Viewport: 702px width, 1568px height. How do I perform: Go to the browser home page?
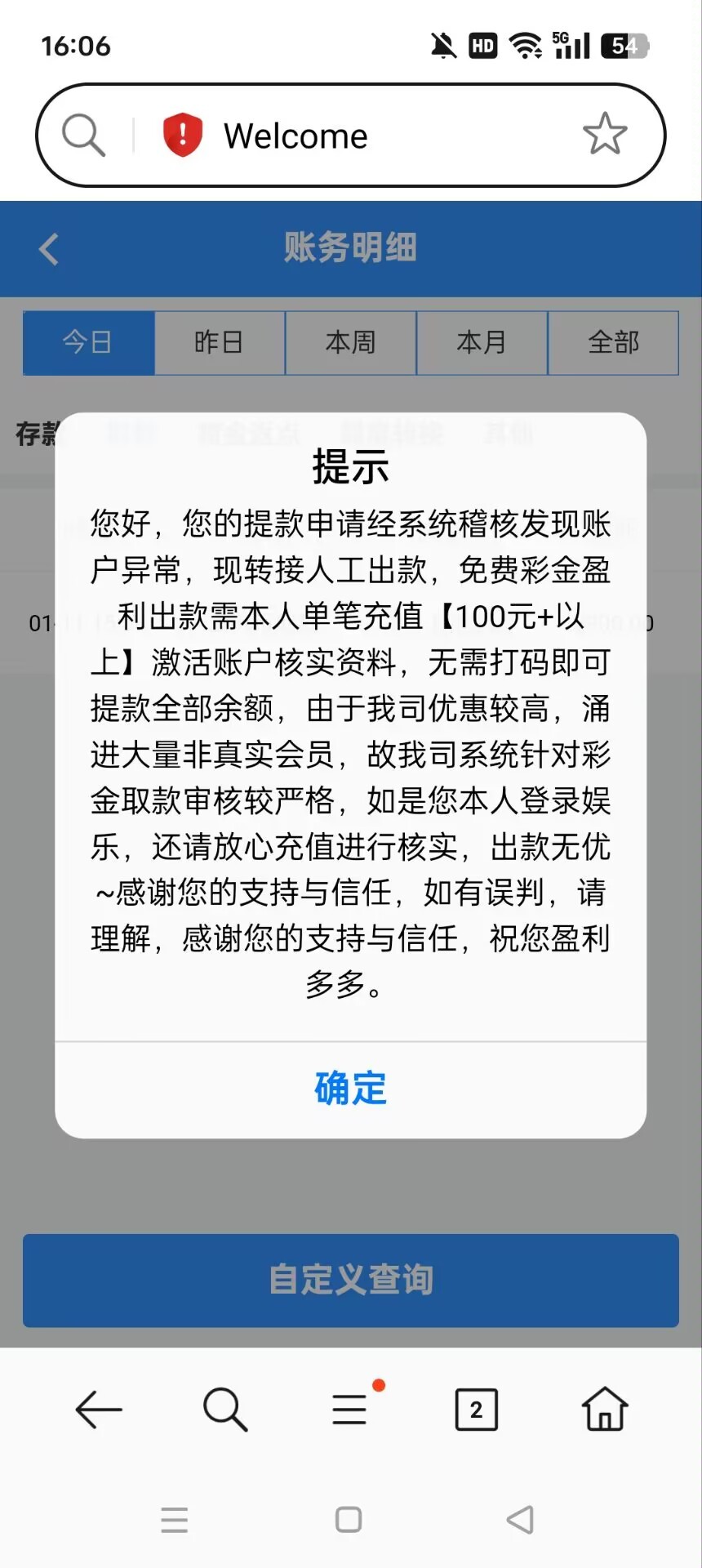tap(605, 1410)
